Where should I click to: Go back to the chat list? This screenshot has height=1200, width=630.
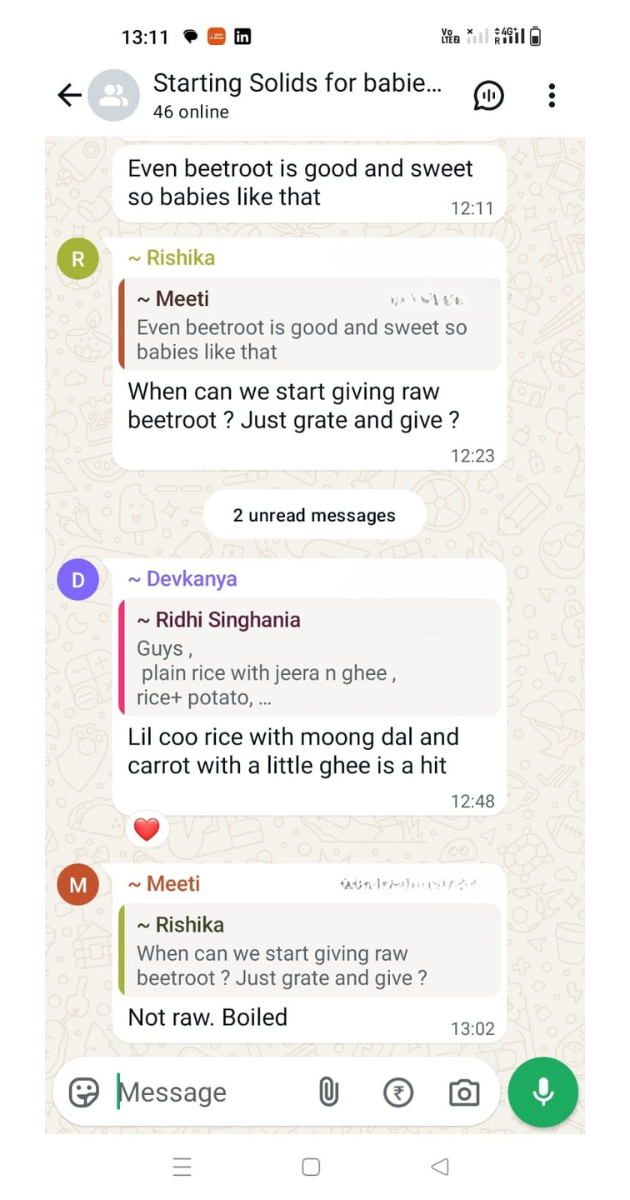(69, 96)
